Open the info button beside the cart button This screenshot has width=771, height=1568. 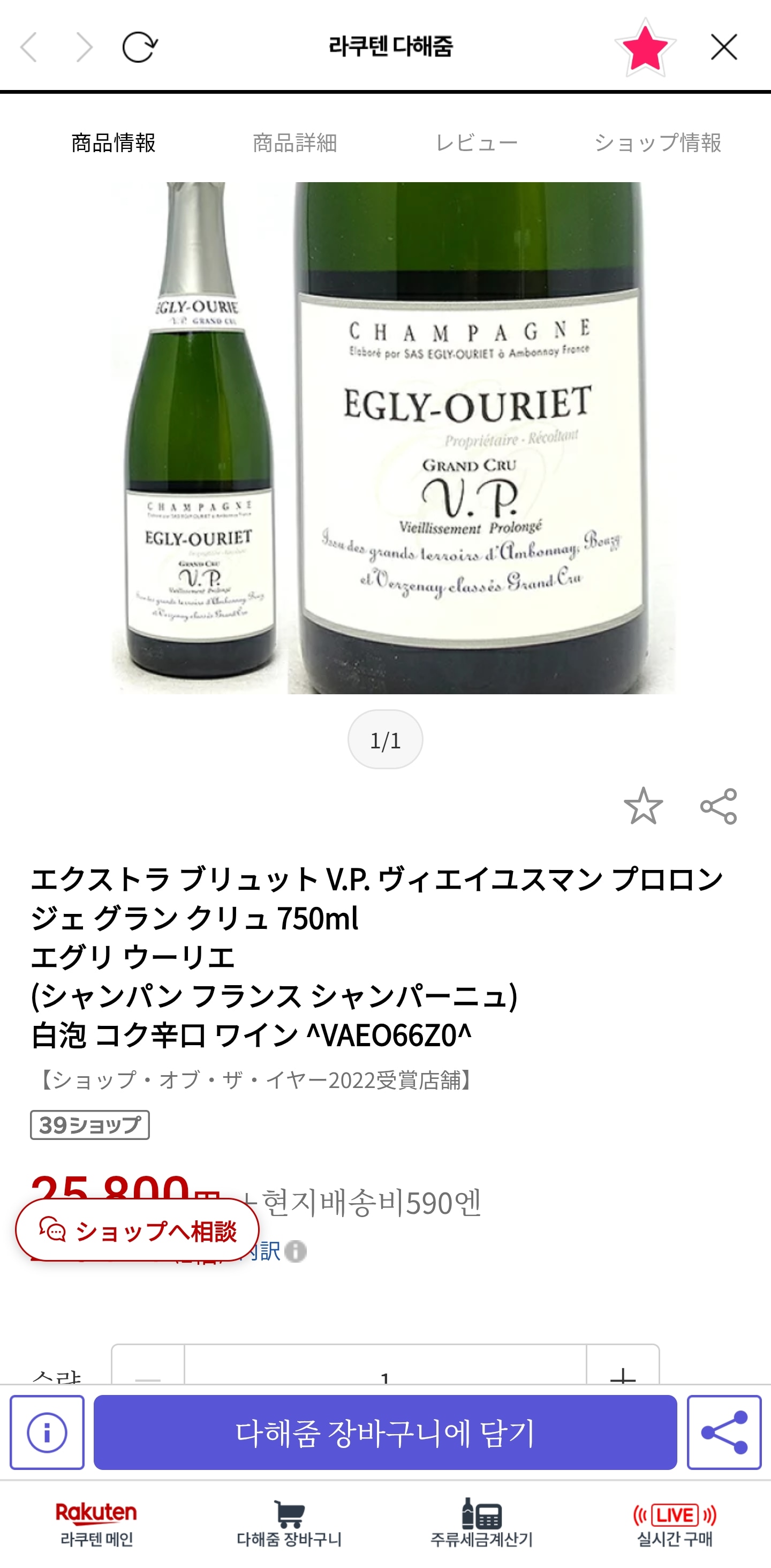click(x=47, y=1432)
